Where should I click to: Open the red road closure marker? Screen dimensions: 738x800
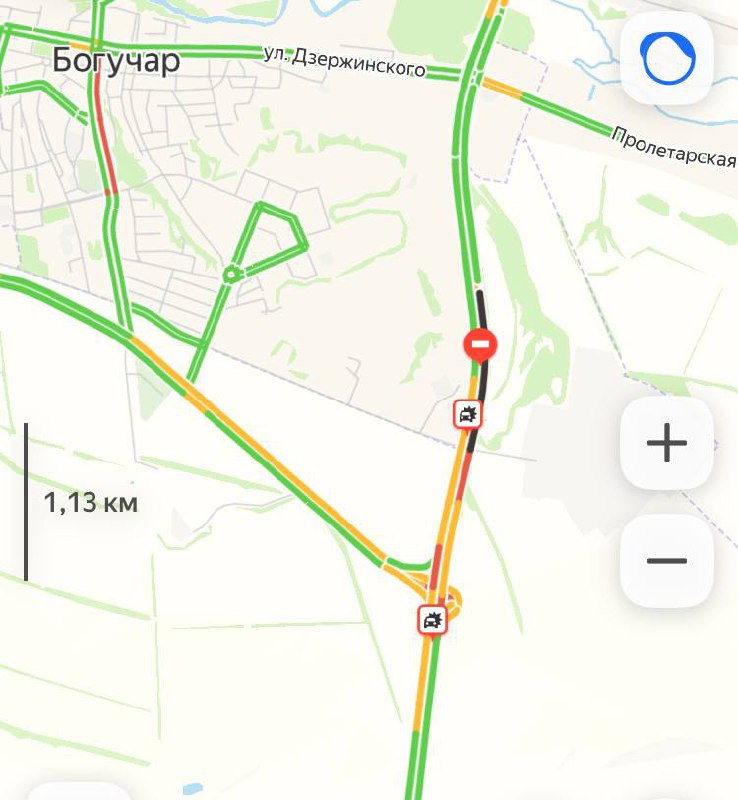[480, 346]
